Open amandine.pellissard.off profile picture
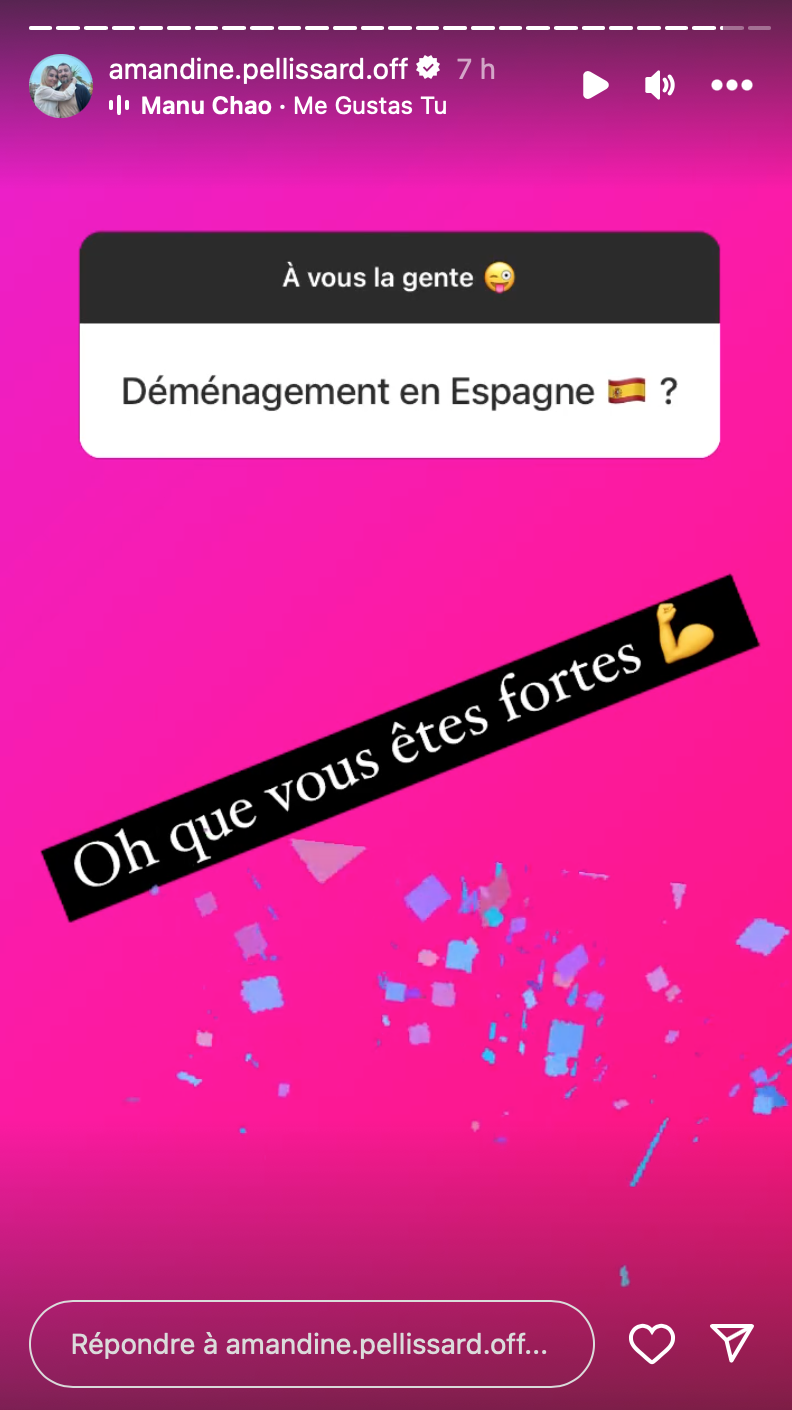Screen dimensions: 792x1410 pos(61,86)
